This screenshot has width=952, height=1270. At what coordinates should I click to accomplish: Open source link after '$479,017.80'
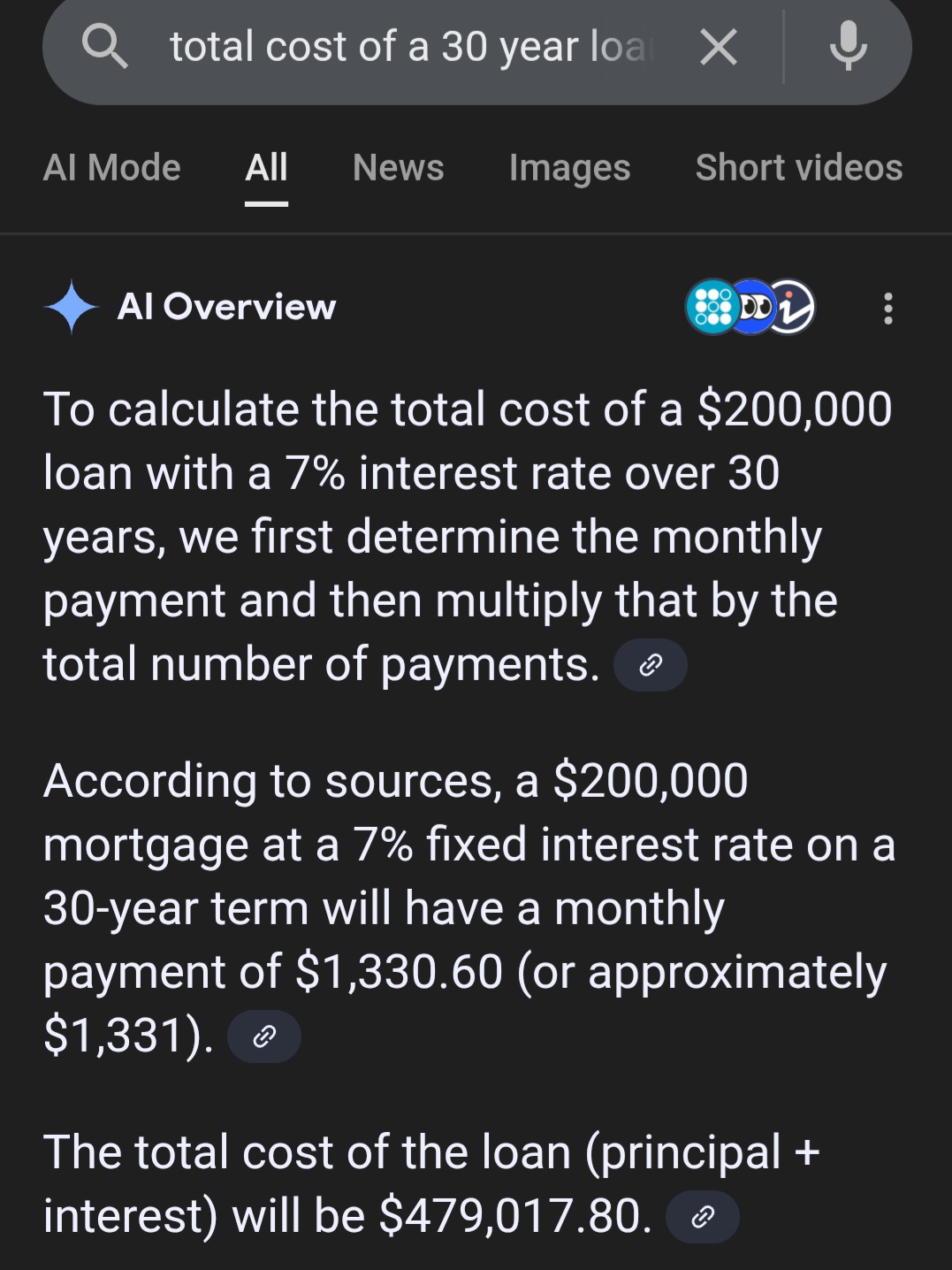(702, 1217)
